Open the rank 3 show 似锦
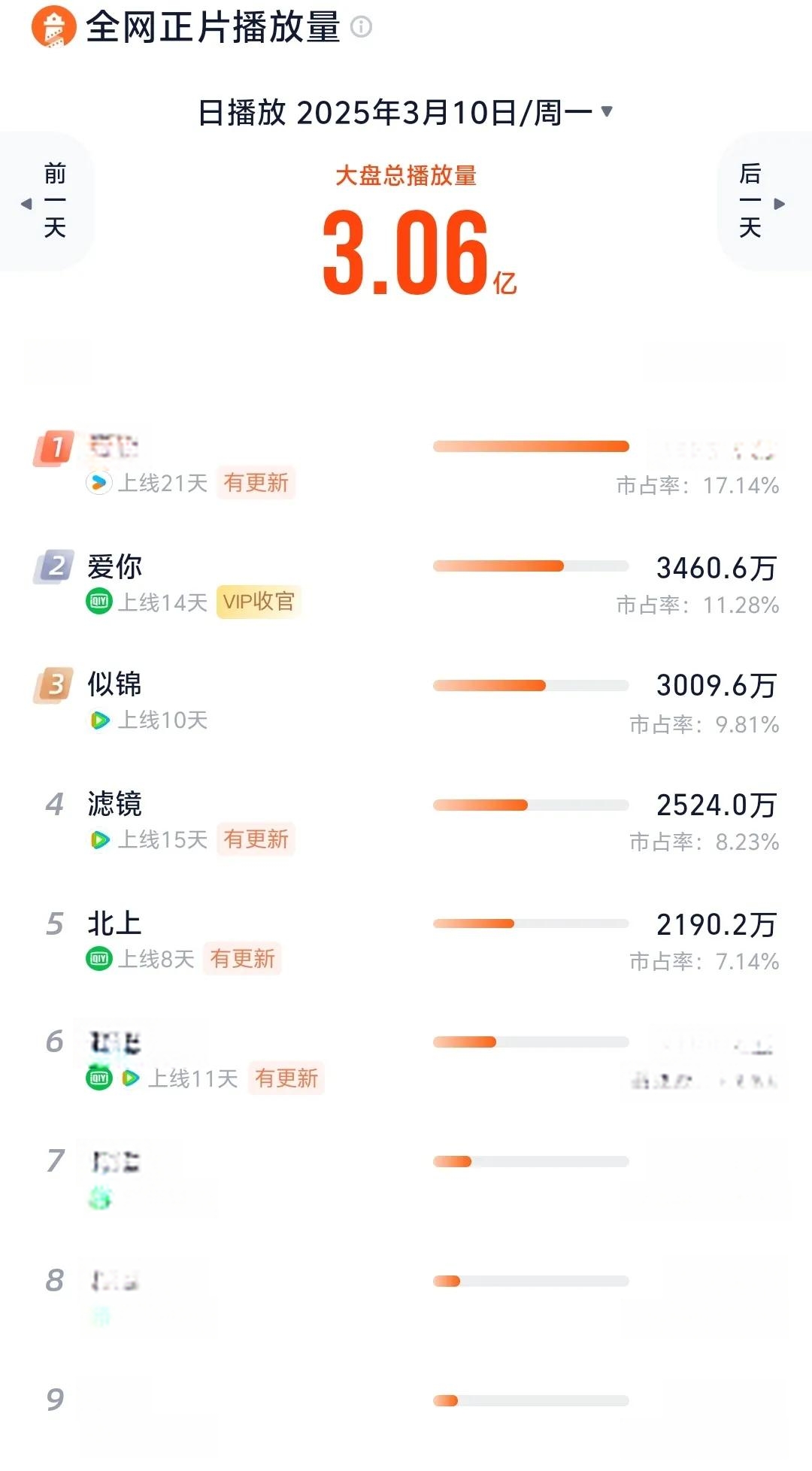Viewport: 812px width, 1471px height. (406, 702)
